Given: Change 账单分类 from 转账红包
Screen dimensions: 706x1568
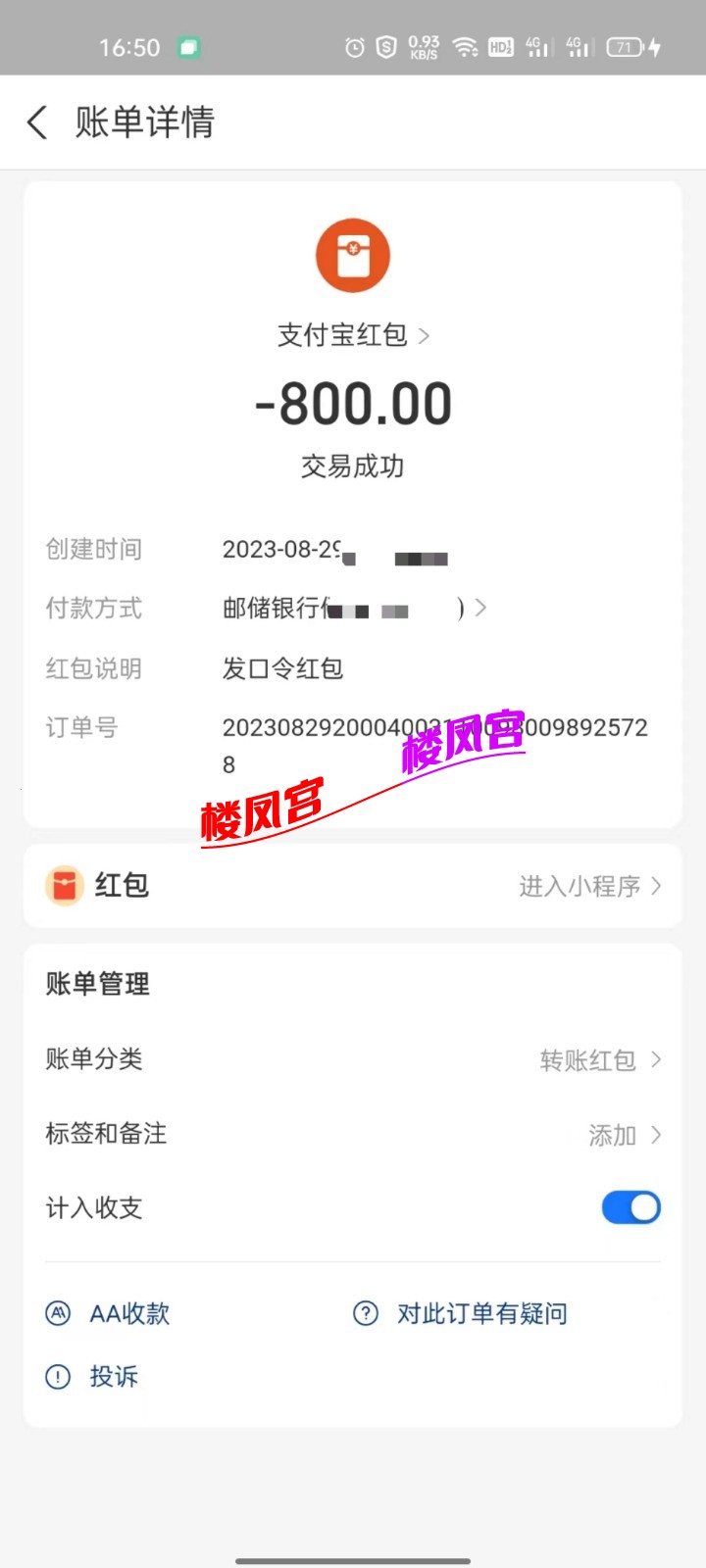Looking at the screenshot, I should (x=599, y=1060).
